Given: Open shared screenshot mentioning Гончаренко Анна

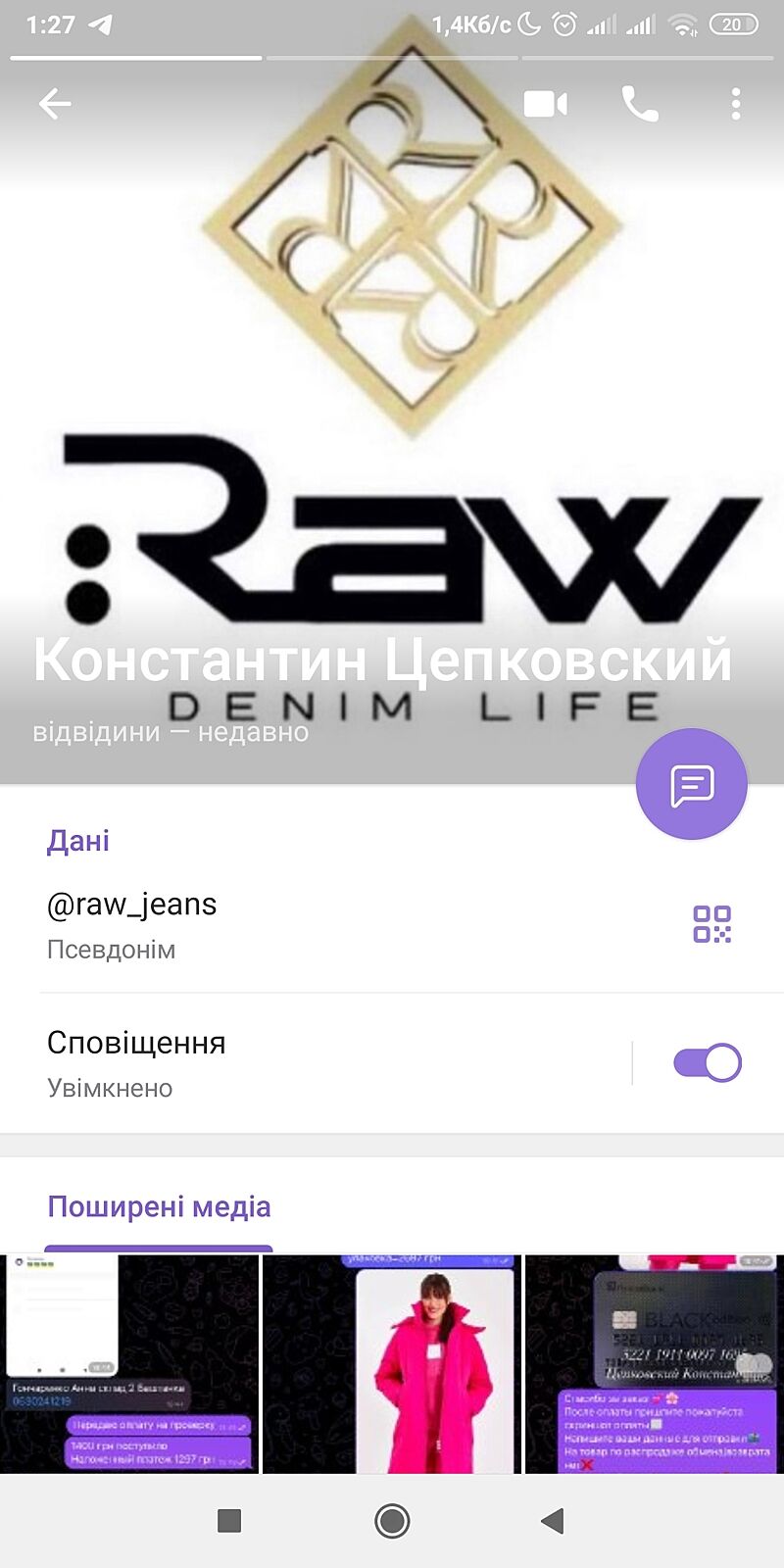Looking at the screenshot, I should click(x=129, y=1364).
